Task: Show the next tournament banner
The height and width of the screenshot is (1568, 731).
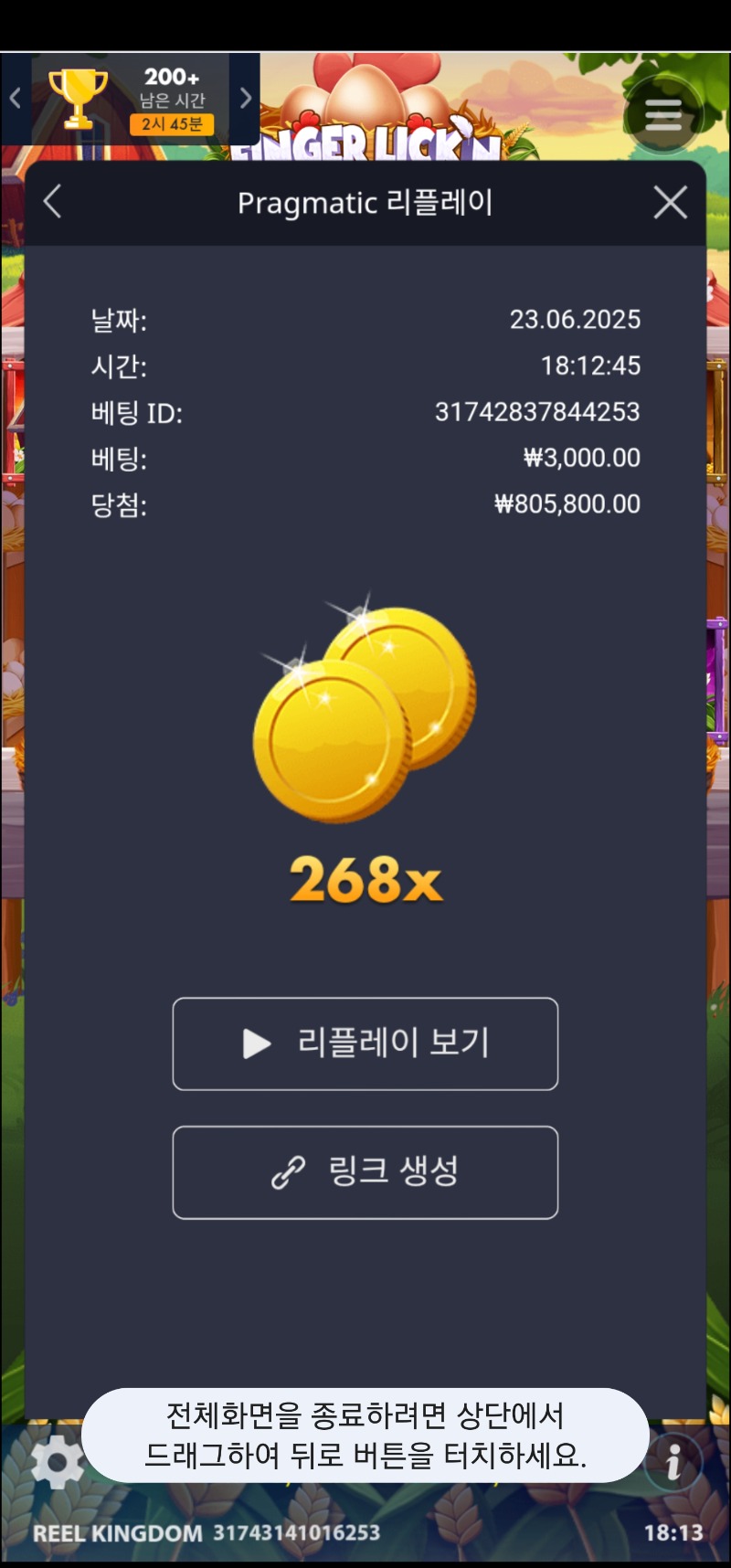Action: click(245, 99)
